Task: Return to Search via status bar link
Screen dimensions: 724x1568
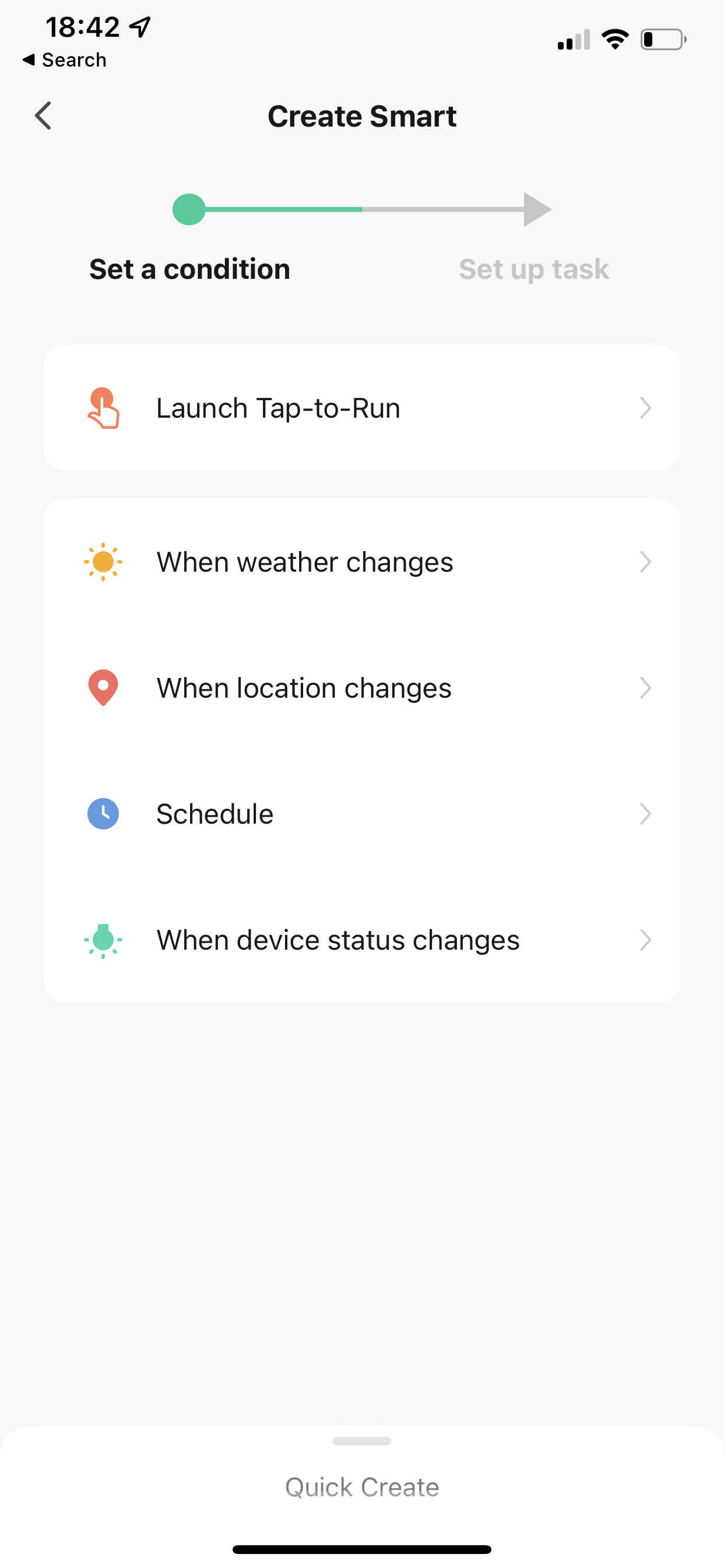Action: point(65,60)
